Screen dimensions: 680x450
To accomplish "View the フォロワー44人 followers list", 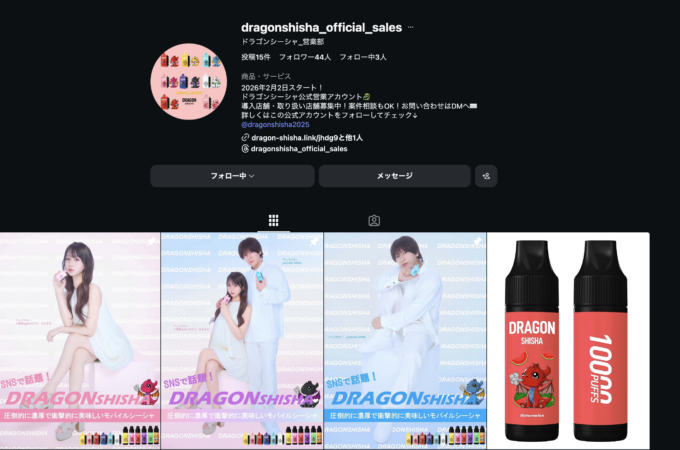I will [x=306, y=57].
